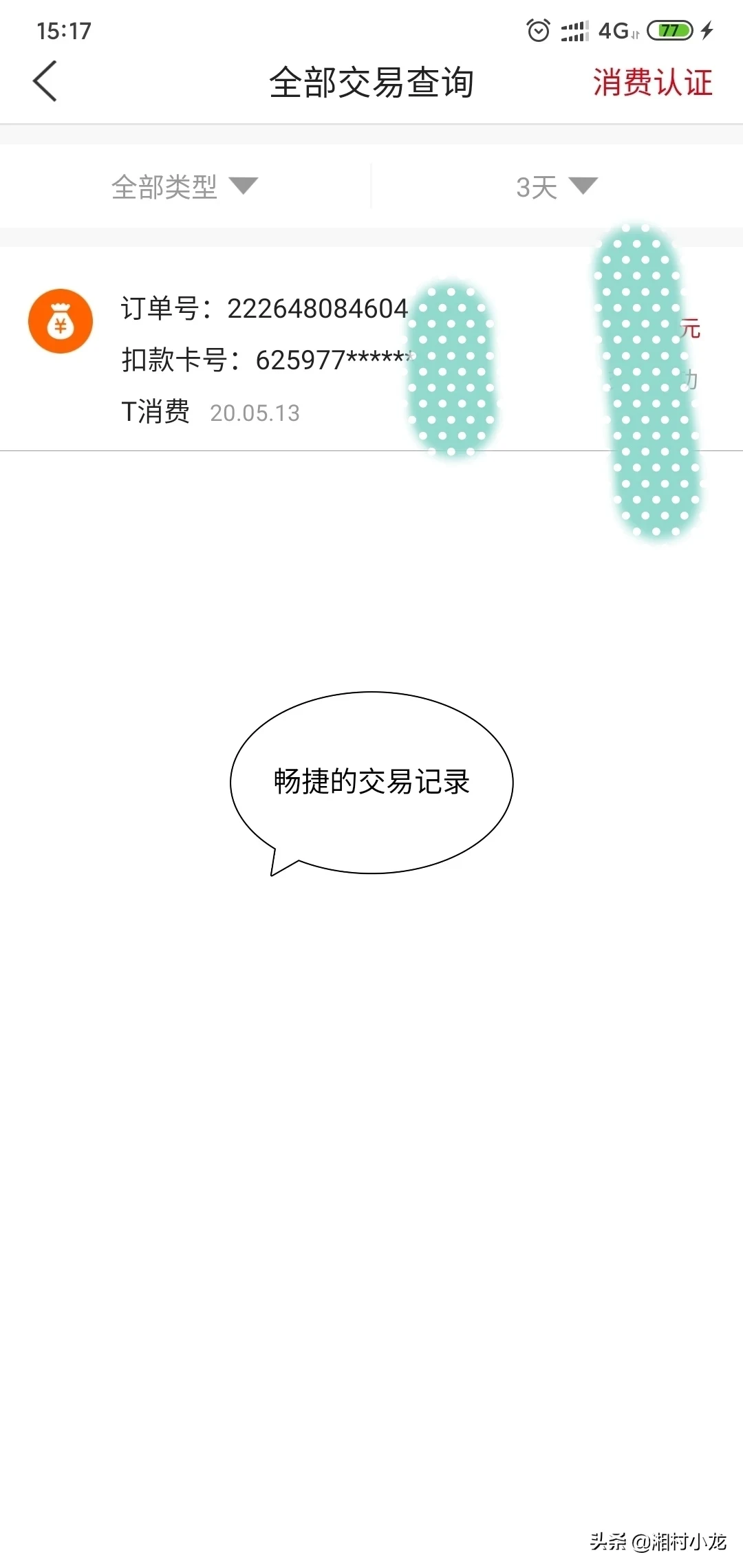The image size is (743, 1568).
Task: Expand the 3天 time-range dropdown
Action: pyautogui.click(x=557, y=186)
